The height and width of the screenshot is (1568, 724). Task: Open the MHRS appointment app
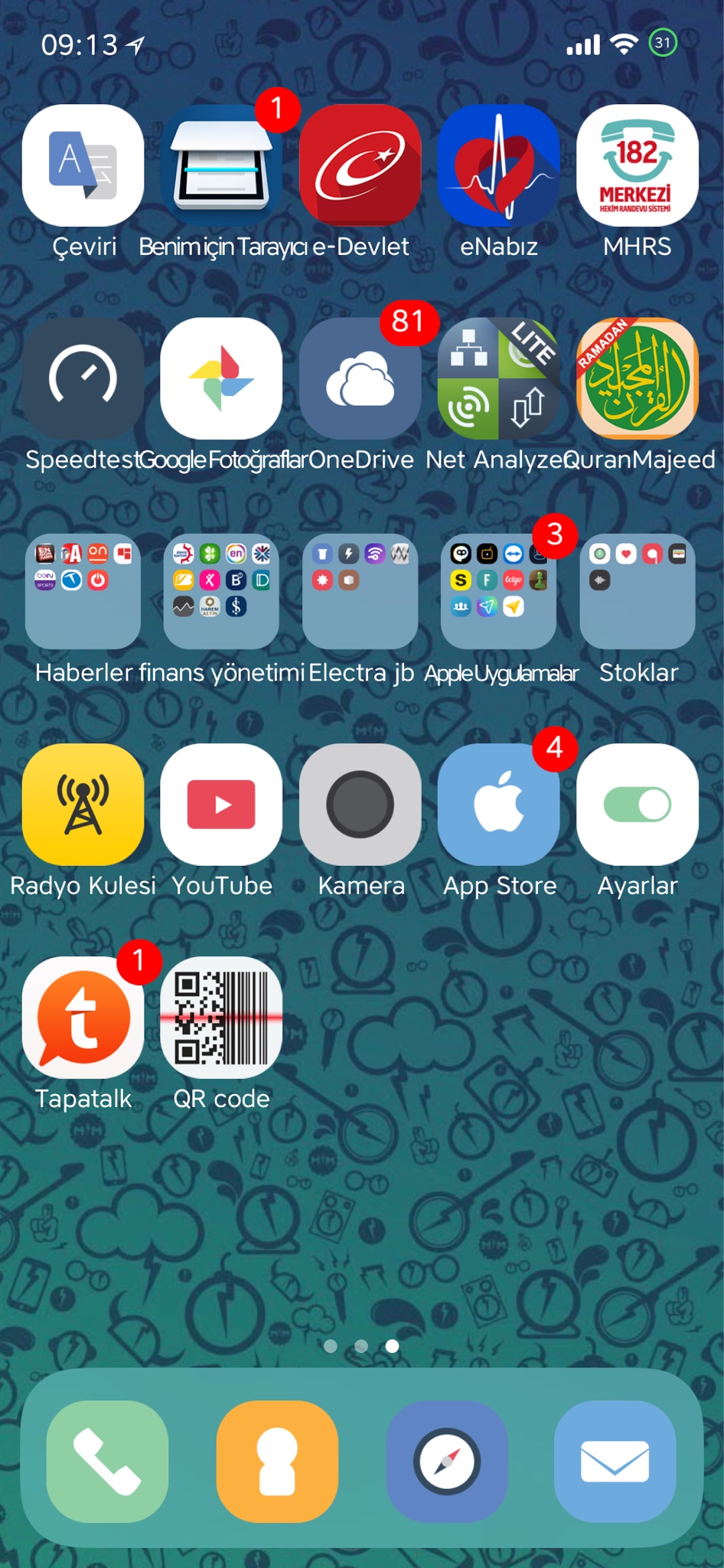point(637,165)
